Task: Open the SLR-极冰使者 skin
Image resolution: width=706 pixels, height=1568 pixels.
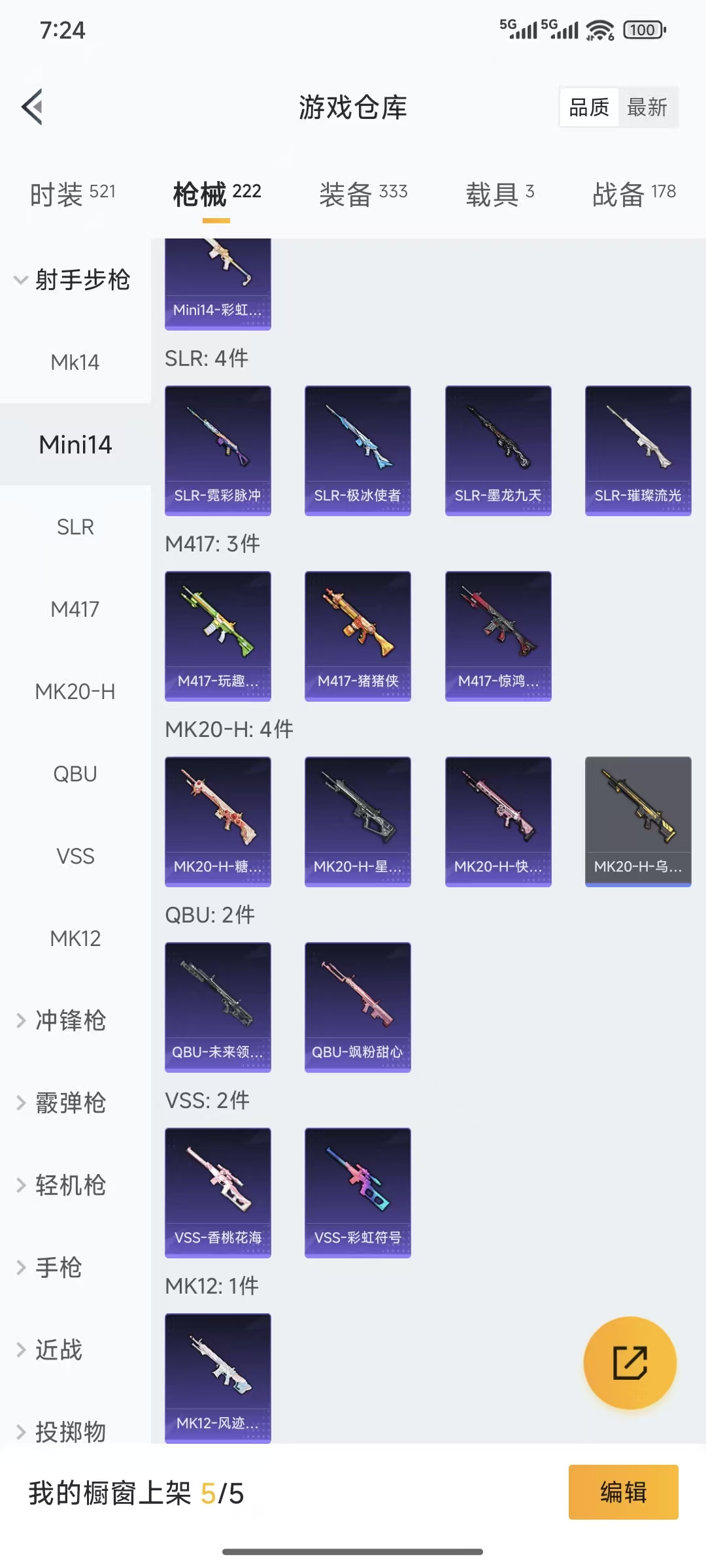Action: click(x=358, y=450)
